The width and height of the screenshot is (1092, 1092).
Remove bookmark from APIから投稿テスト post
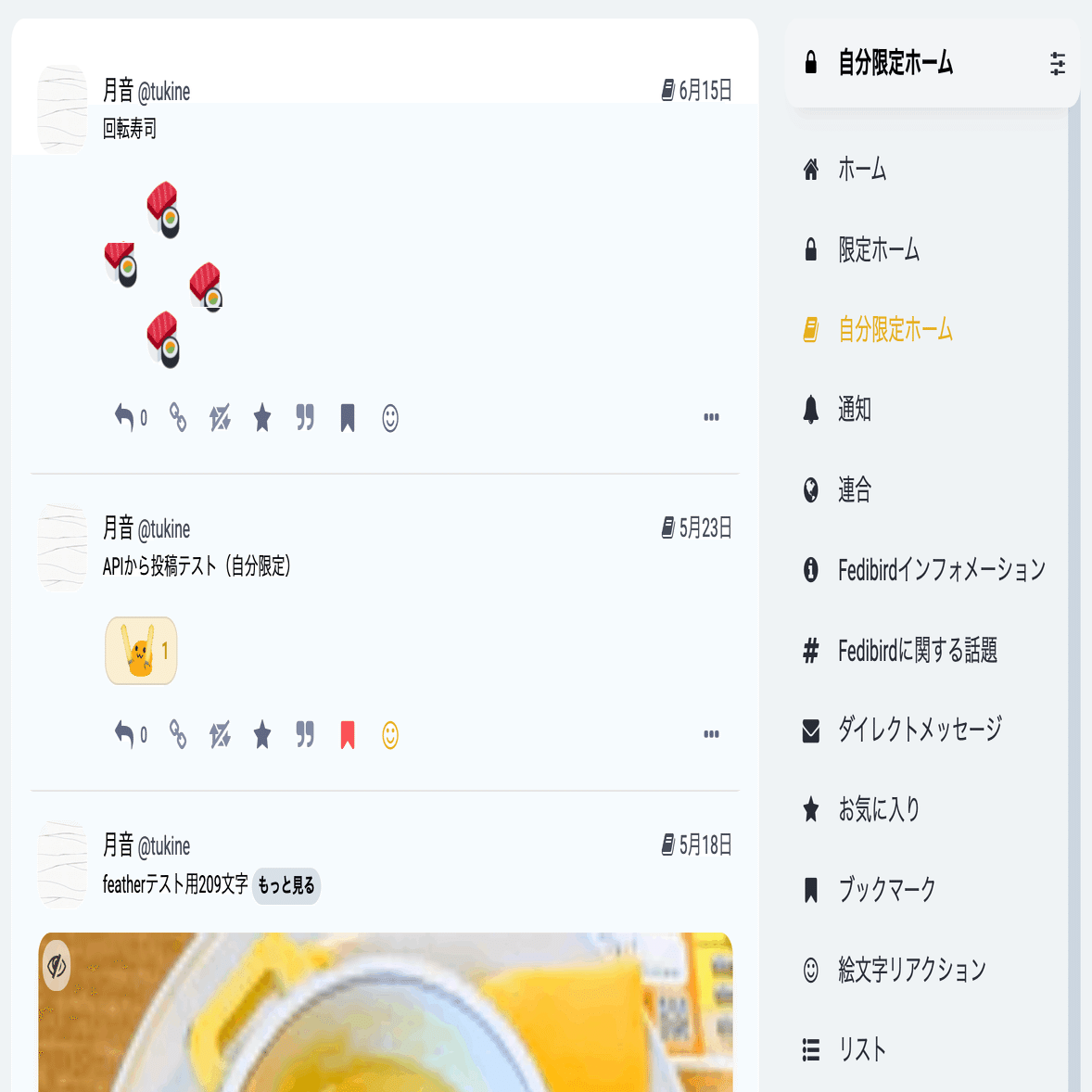click(348, 735)
